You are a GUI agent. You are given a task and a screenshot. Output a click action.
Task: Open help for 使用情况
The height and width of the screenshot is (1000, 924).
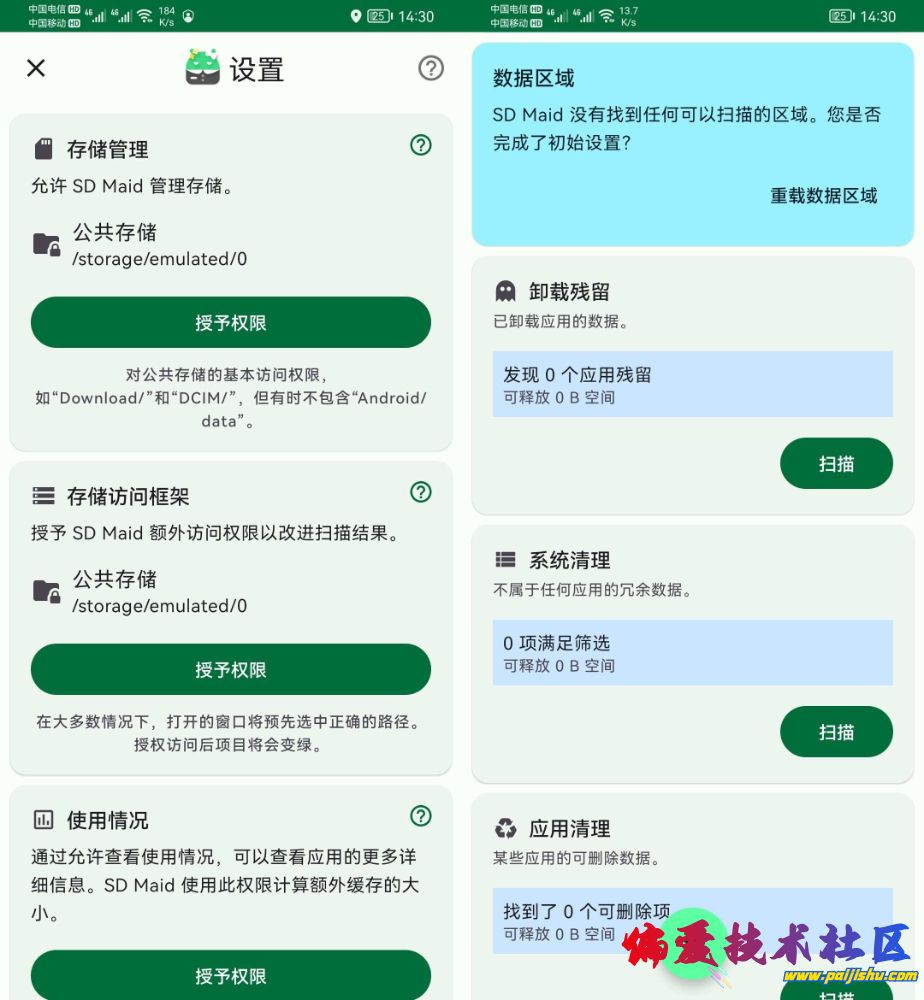(x=421, y=816)
